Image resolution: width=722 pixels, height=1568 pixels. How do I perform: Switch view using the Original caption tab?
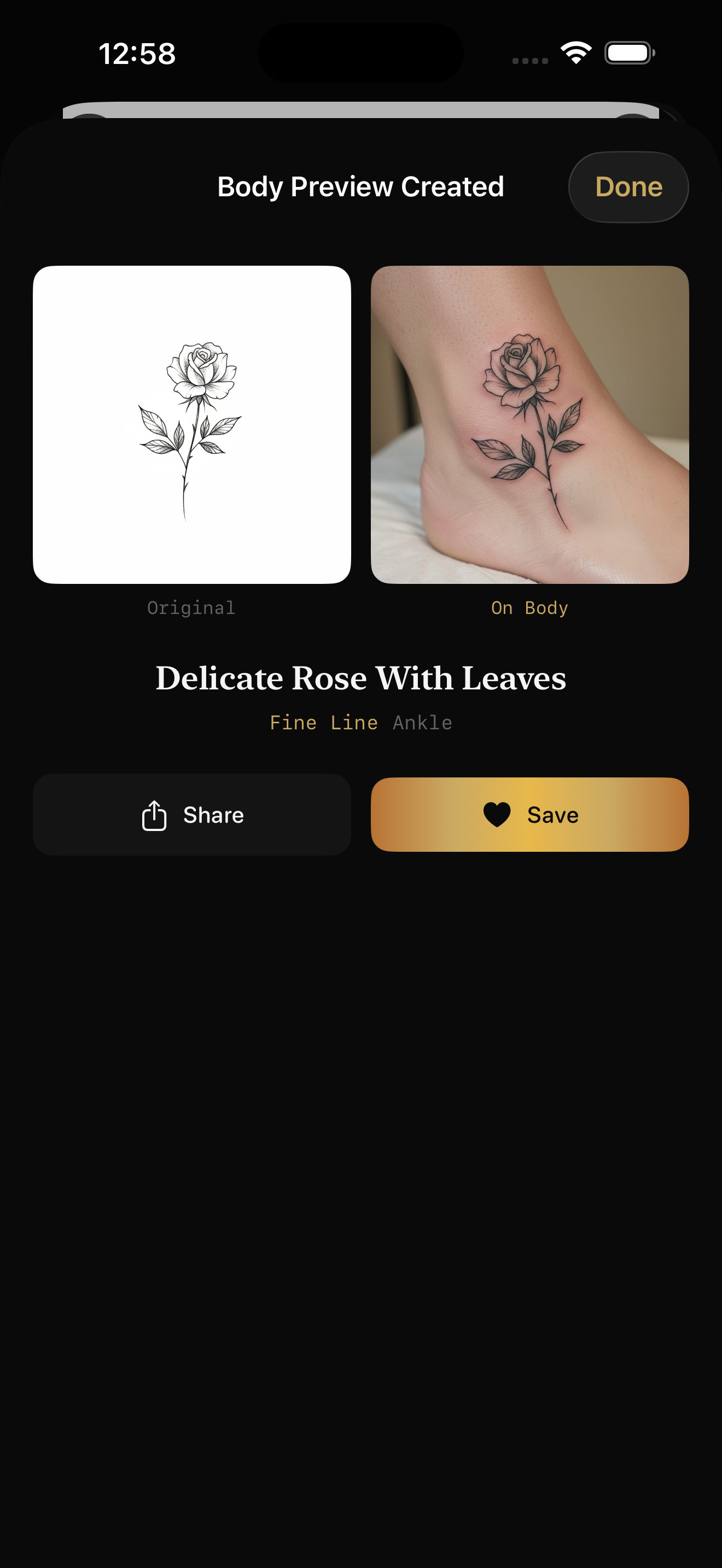[191, 607]
